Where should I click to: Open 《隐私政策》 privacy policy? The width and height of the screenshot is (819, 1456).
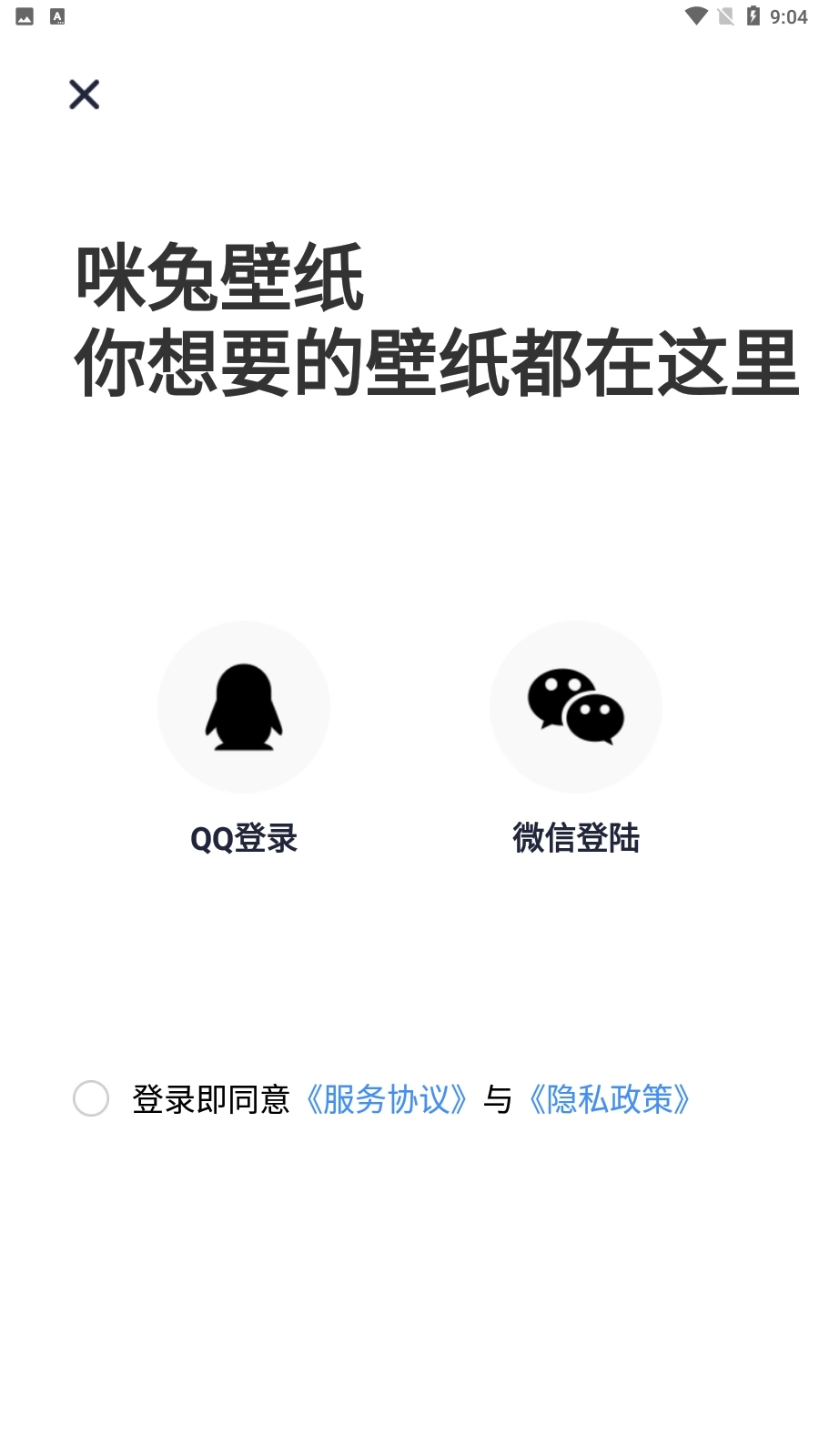pyautogui.click(x=611, y=1100)
